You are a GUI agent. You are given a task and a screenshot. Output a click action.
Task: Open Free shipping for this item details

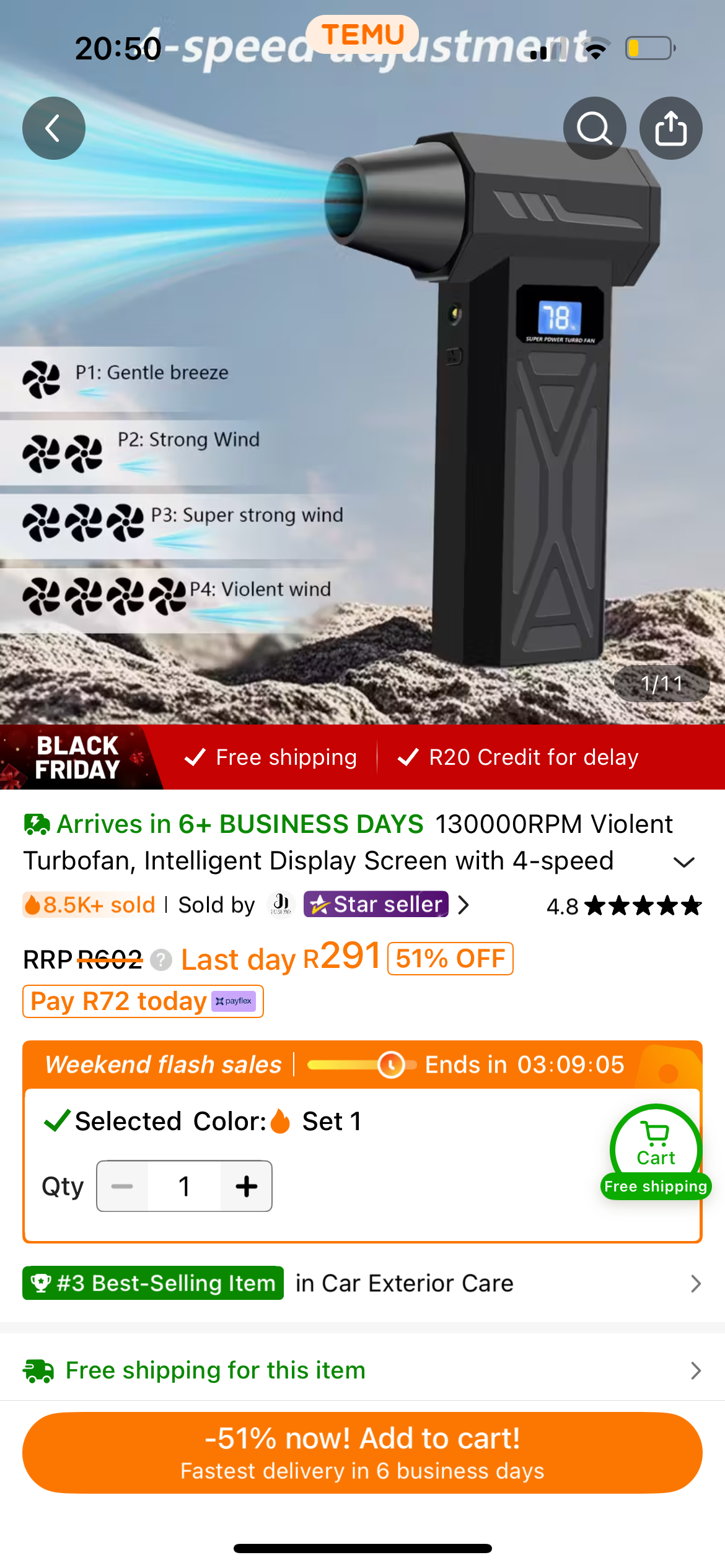click(362, 1370)
